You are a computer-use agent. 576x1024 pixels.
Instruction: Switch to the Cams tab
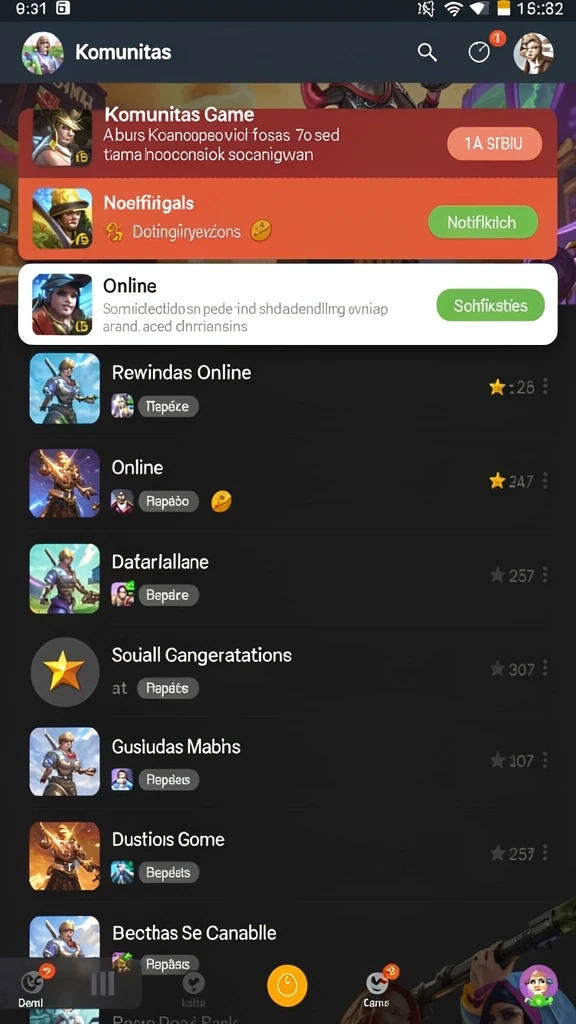(x=378, y=986)
